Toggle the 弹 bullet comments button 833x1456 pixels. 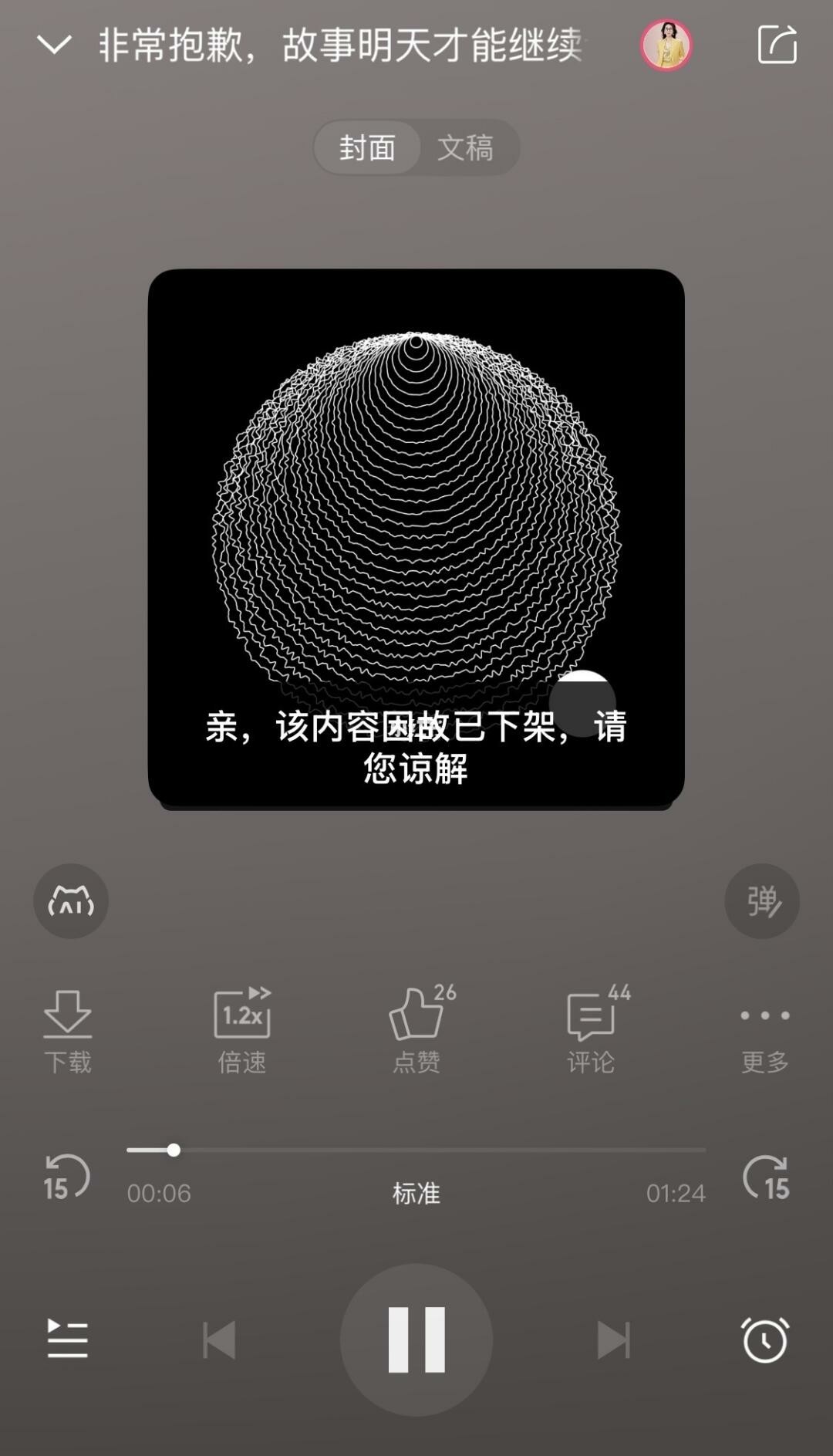coord(762,901)
